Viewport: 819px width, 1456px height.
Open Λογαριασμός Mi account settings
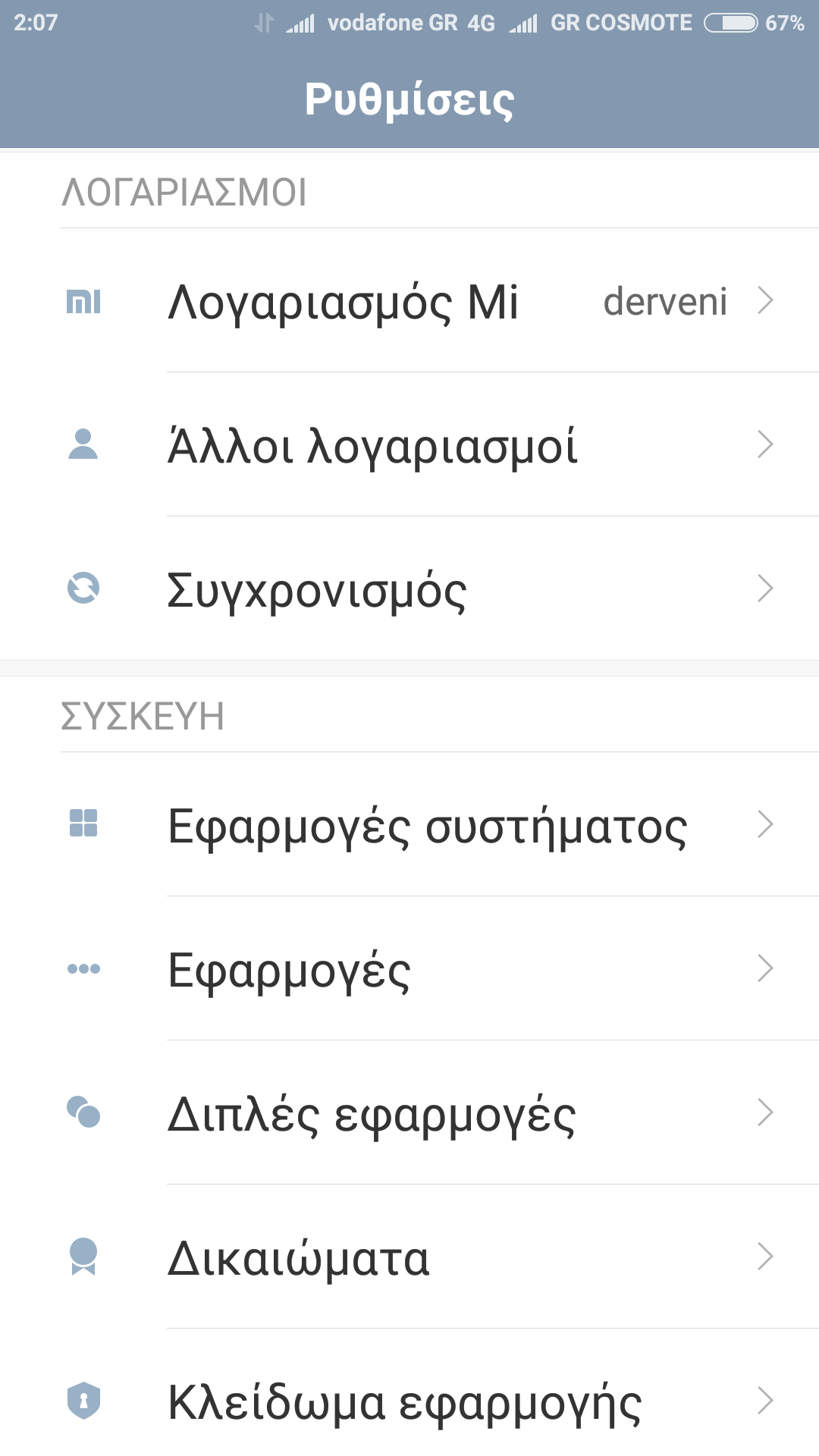coord(409,301)
